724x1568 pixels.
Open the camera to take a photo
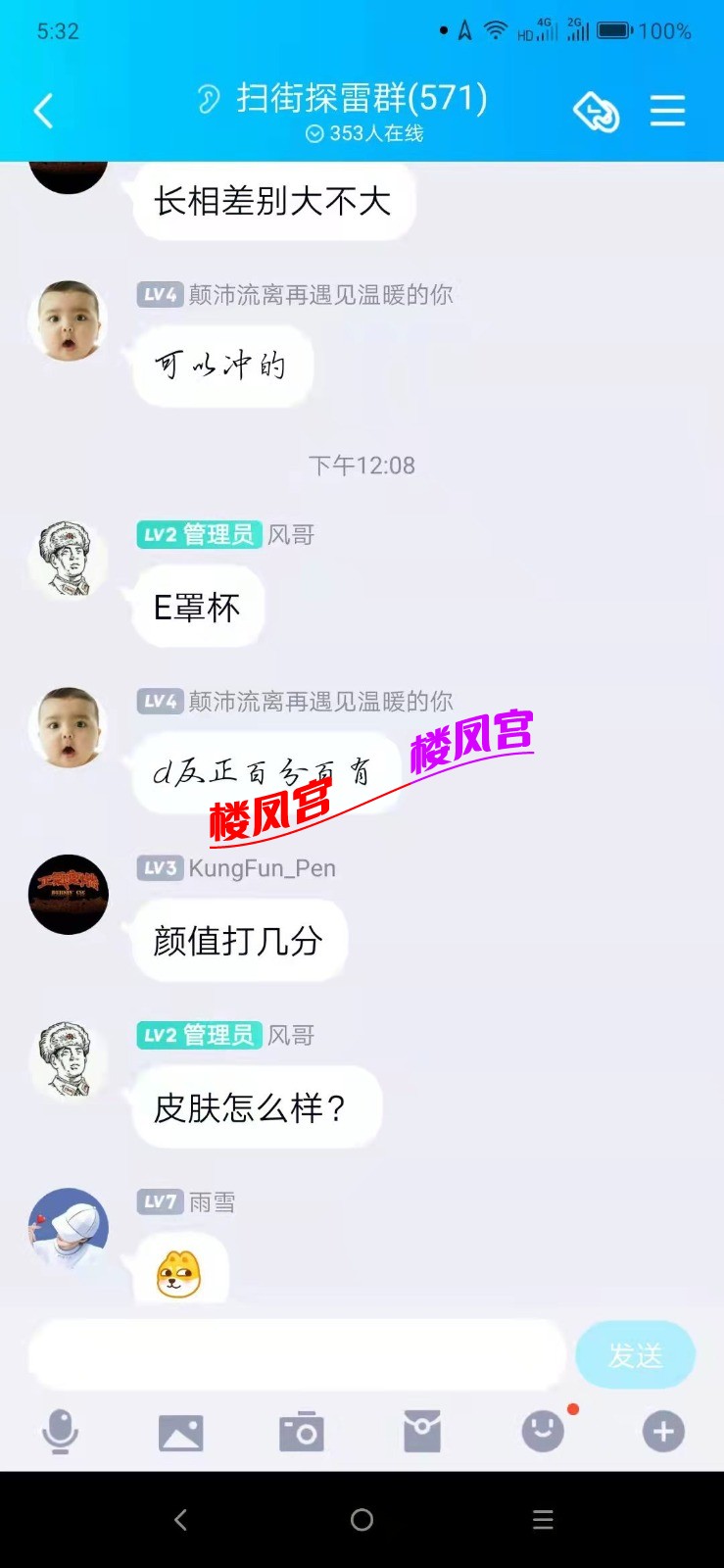302,1432
